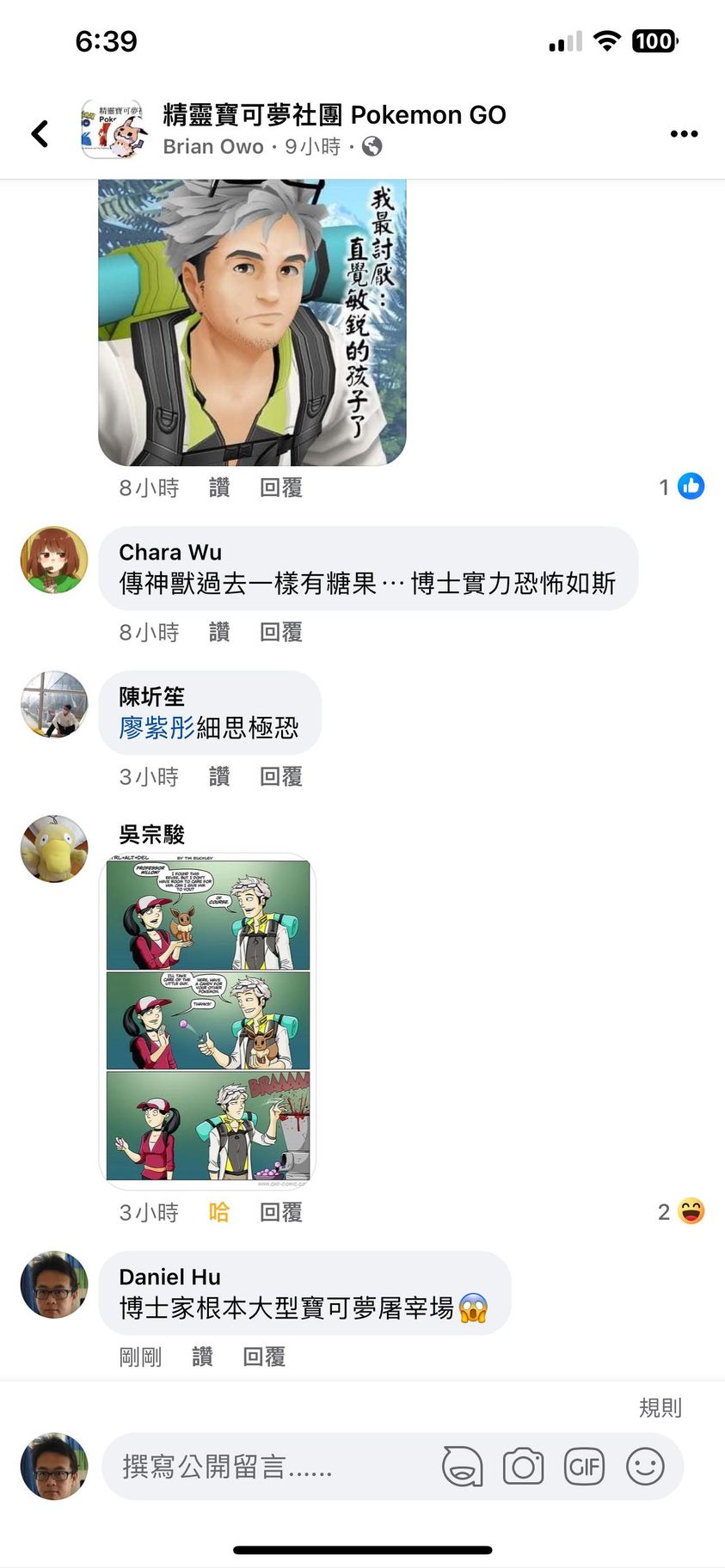Open 吳宗駿's comic image

tap(207, 1020)
